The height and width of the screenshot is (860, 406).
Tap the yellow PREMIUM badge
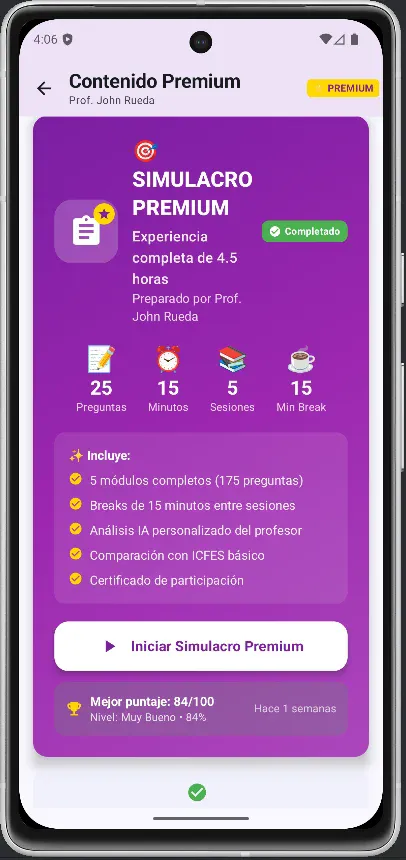[343, 88]
